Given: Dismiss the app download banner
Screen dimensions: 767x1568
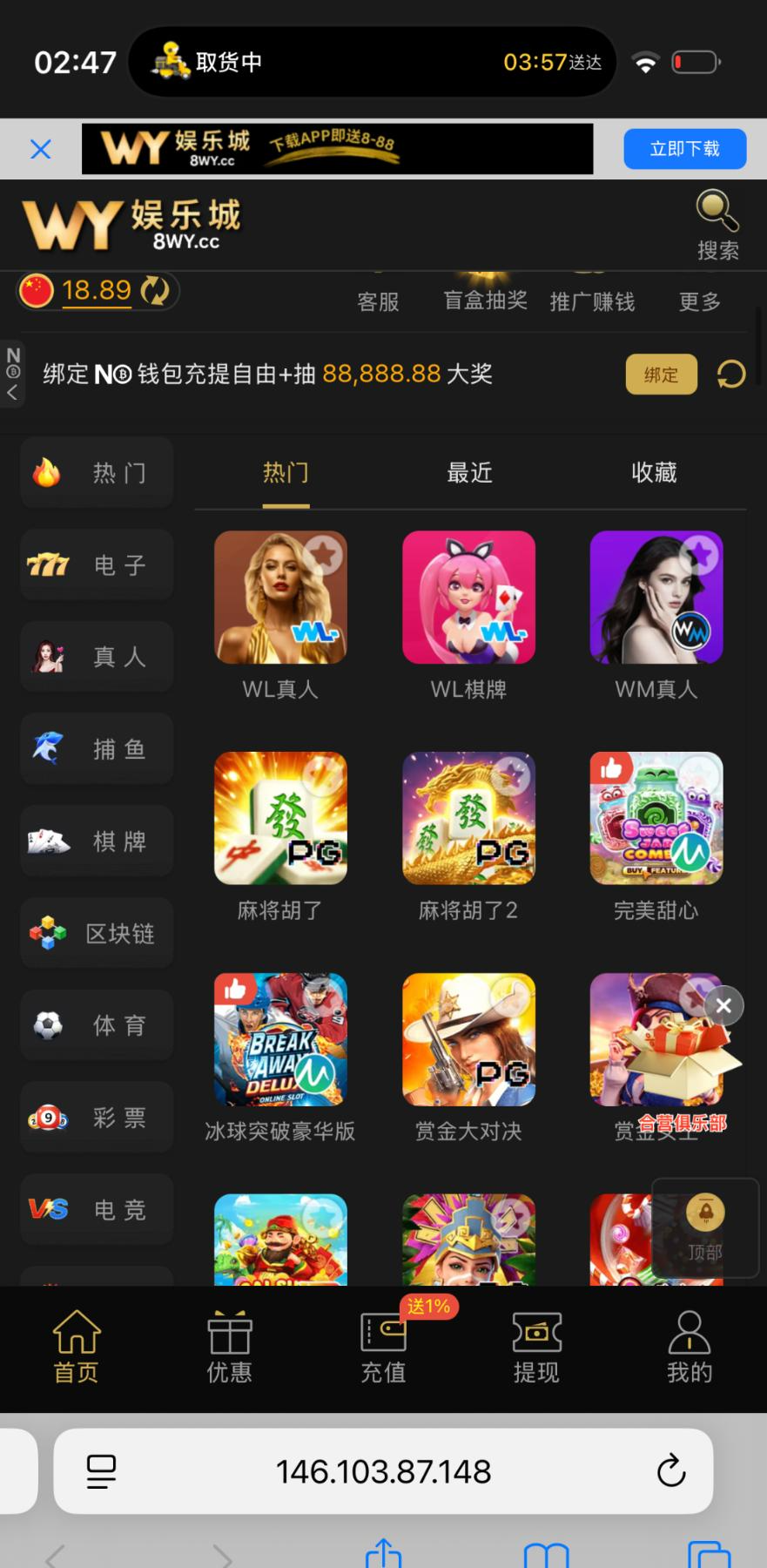Looking at the screenshot, I should [x=40, y=149].
